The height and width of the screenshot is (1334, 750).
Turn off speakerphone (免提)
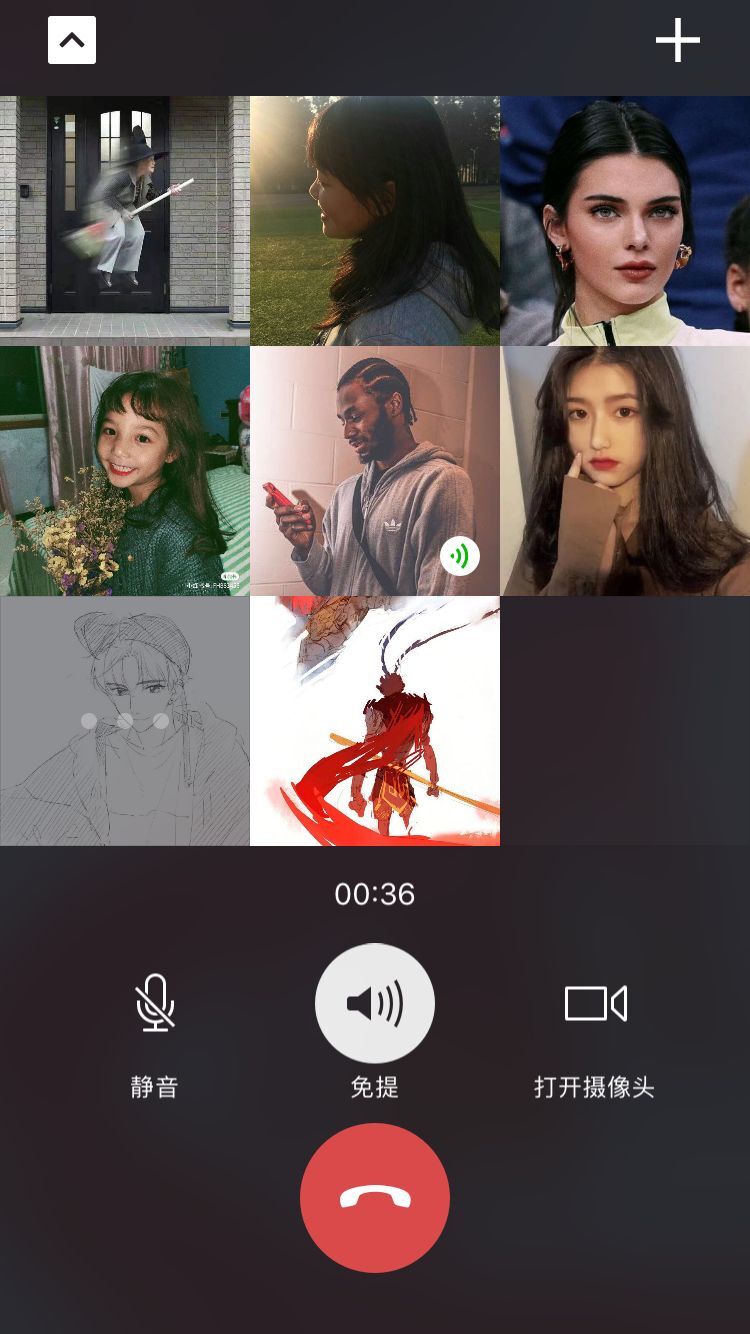(375, 1004)
